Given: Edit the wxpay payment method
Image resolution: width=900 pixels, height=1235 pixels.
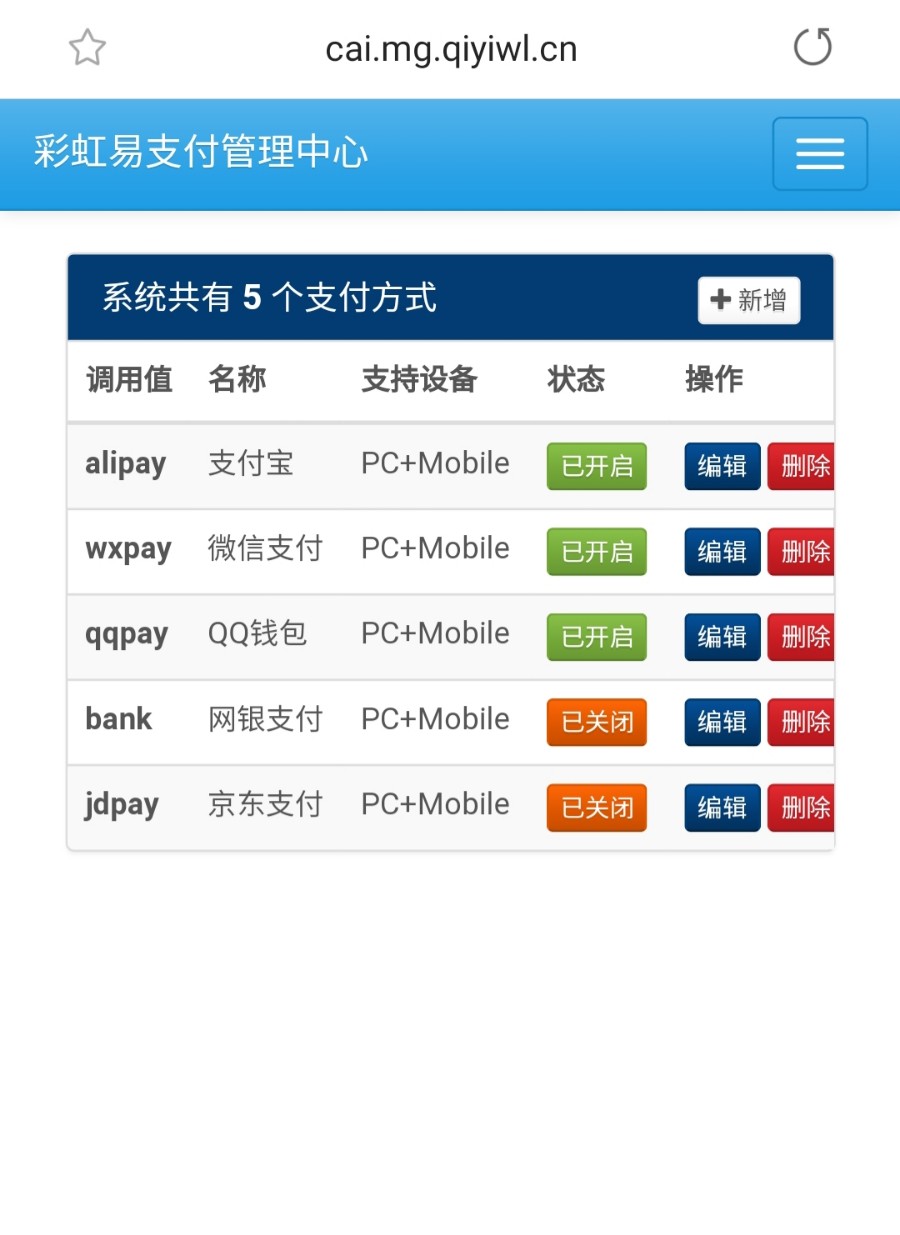Looking at the screenshot, I should [722, 551].
